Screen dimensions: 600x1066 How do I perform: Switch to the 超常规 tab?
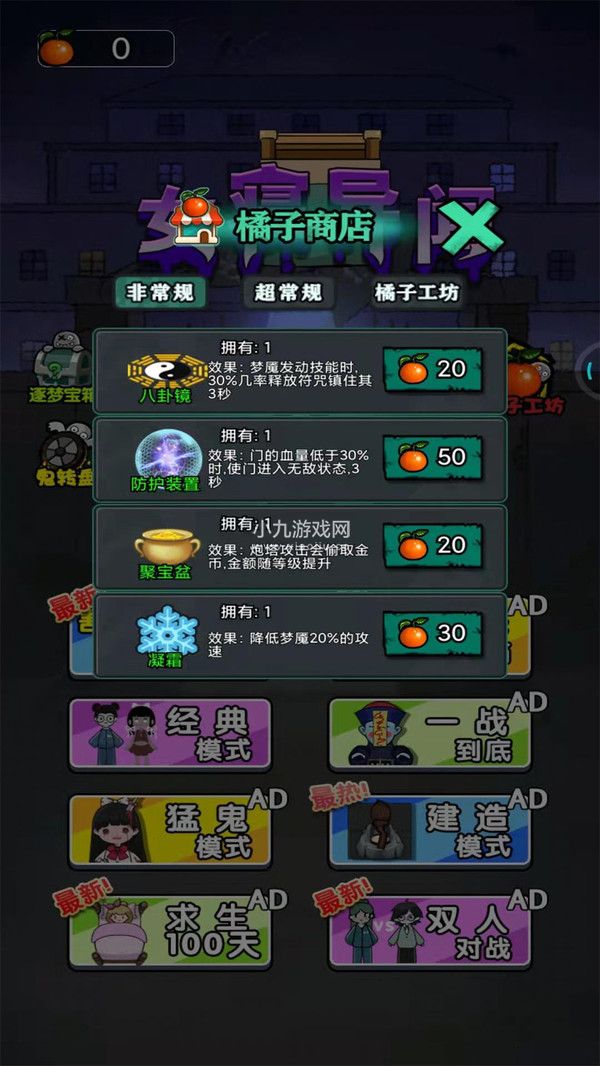click(x=288, y=293)
